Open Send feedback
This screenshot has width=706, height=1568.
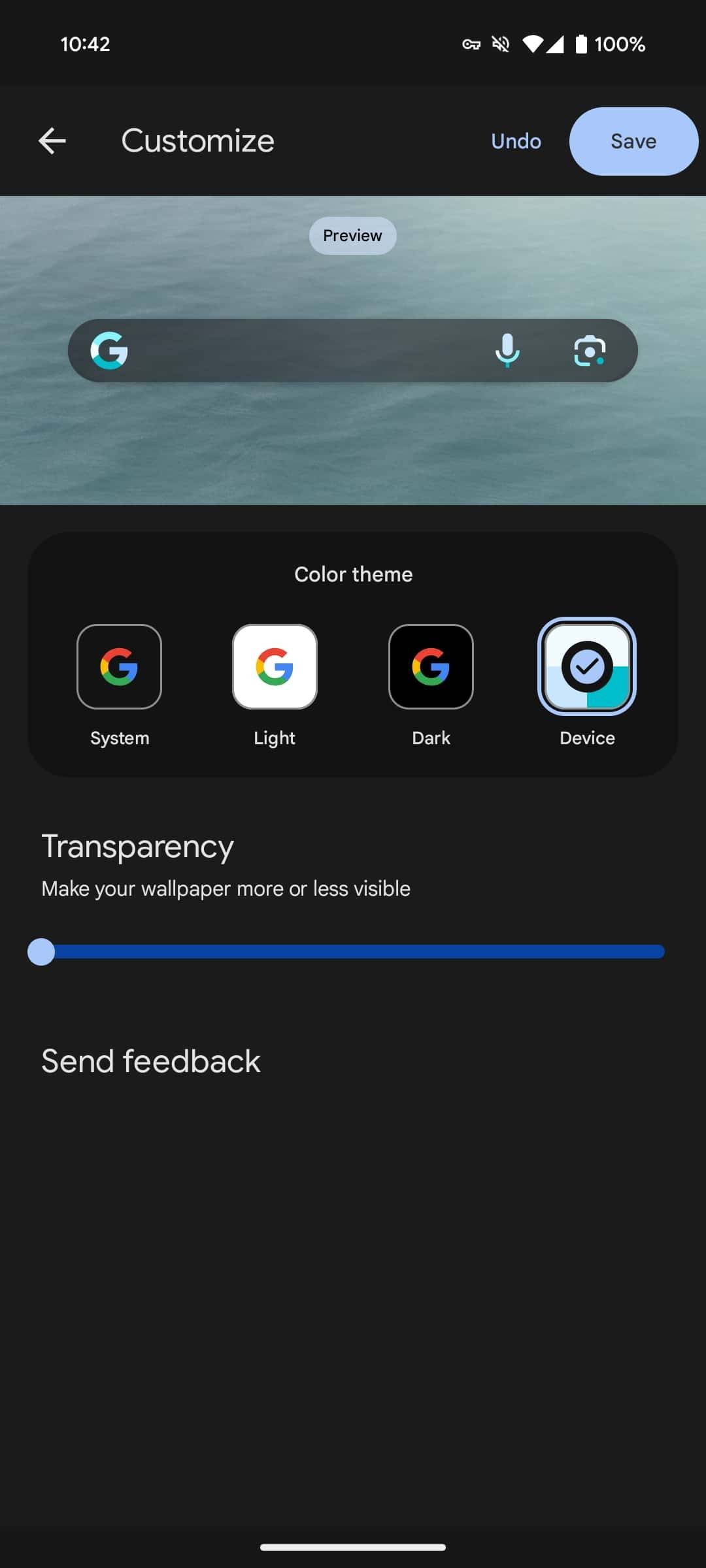click(x=151, y=1062)
